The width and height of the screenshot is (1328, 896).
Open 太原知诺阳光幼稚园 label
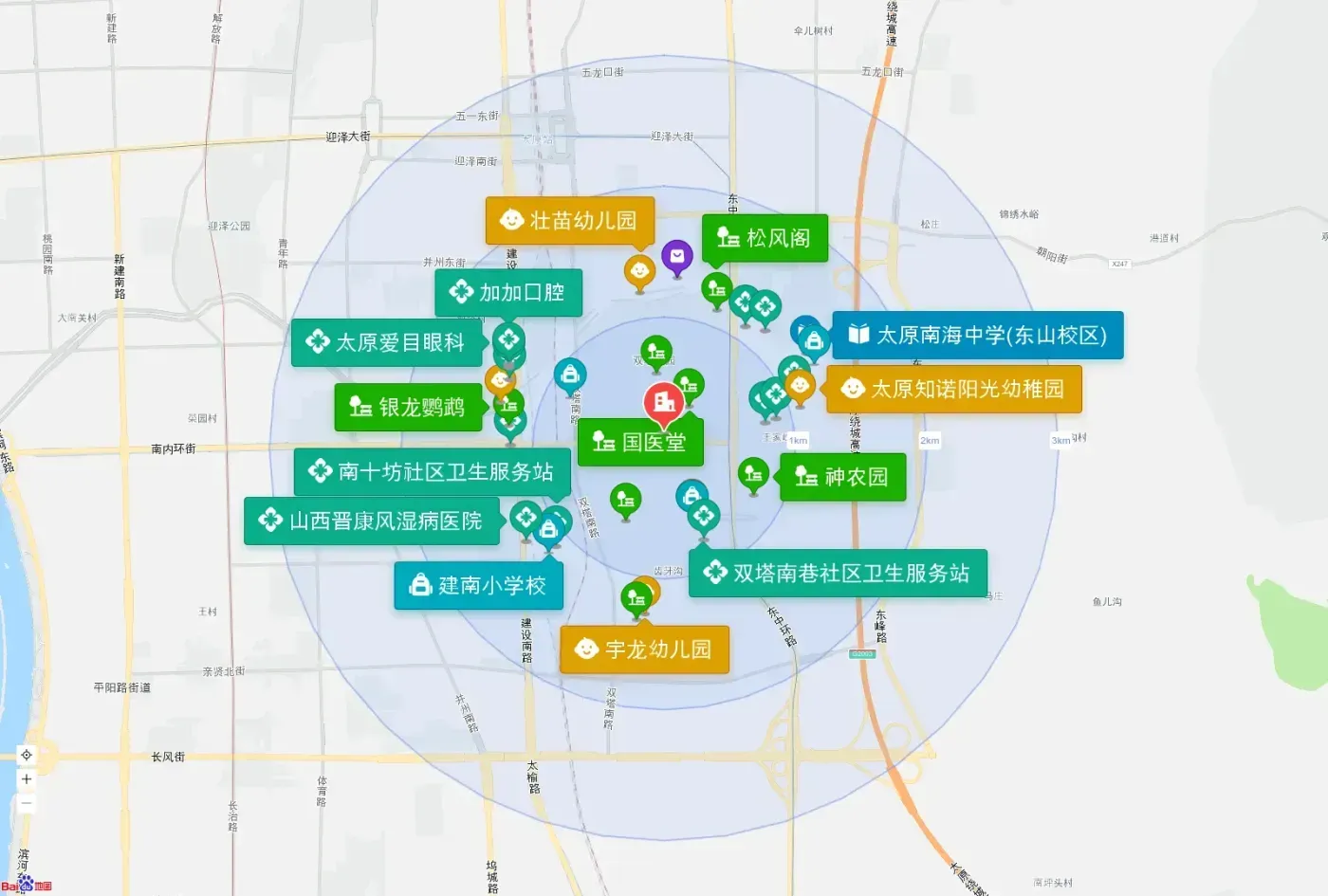tap(954, 389)
